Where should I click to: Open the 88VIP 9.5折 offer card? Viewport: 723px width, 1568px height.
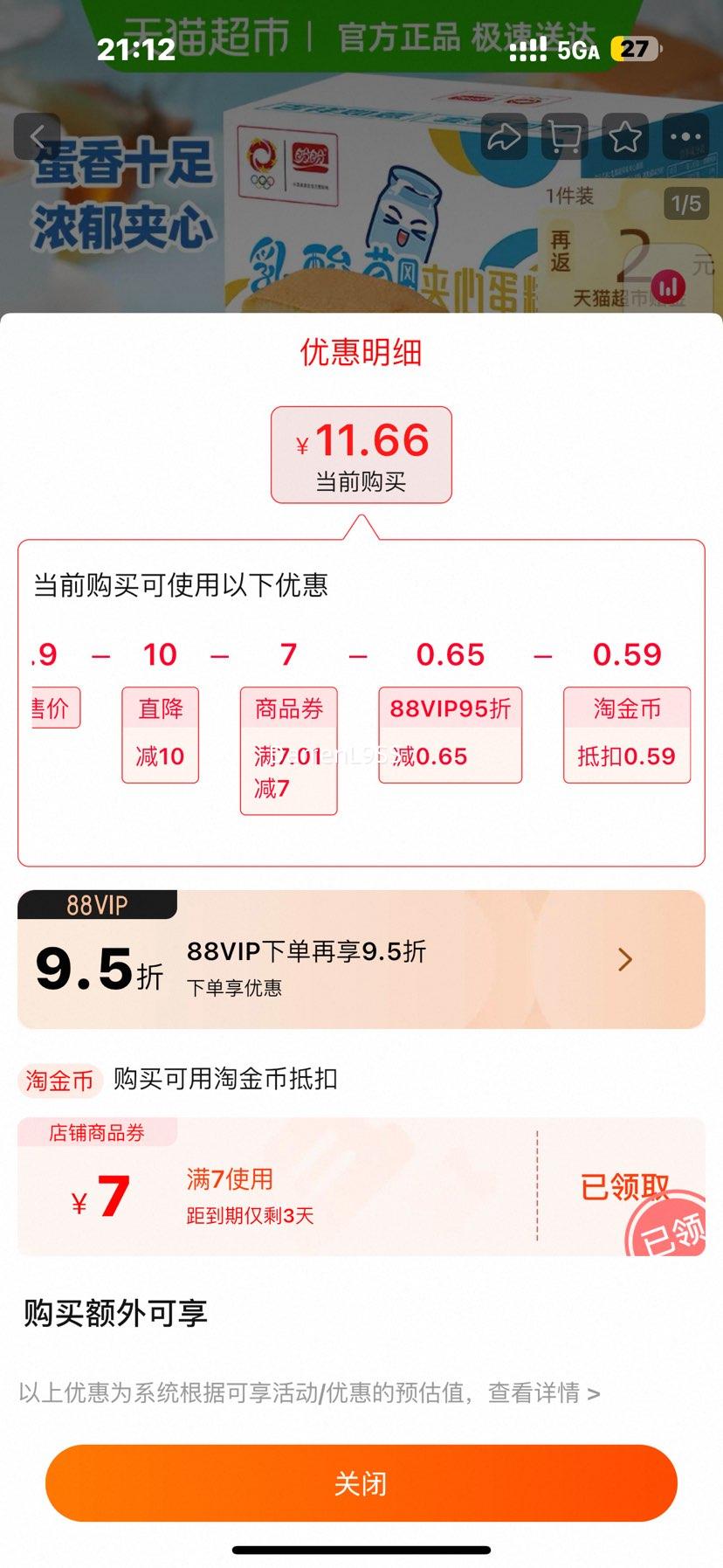[x=361, y=960]
